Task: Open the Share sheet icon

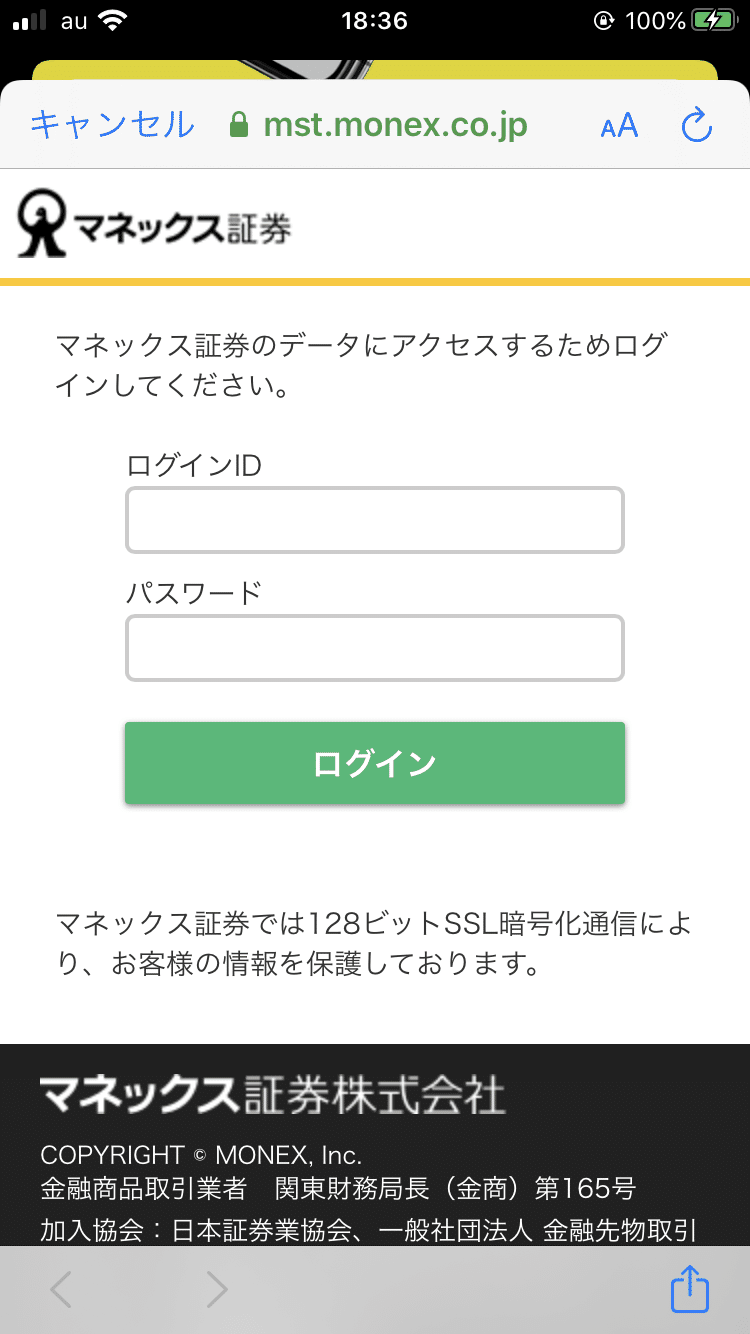Action: tap(688, 1290)
